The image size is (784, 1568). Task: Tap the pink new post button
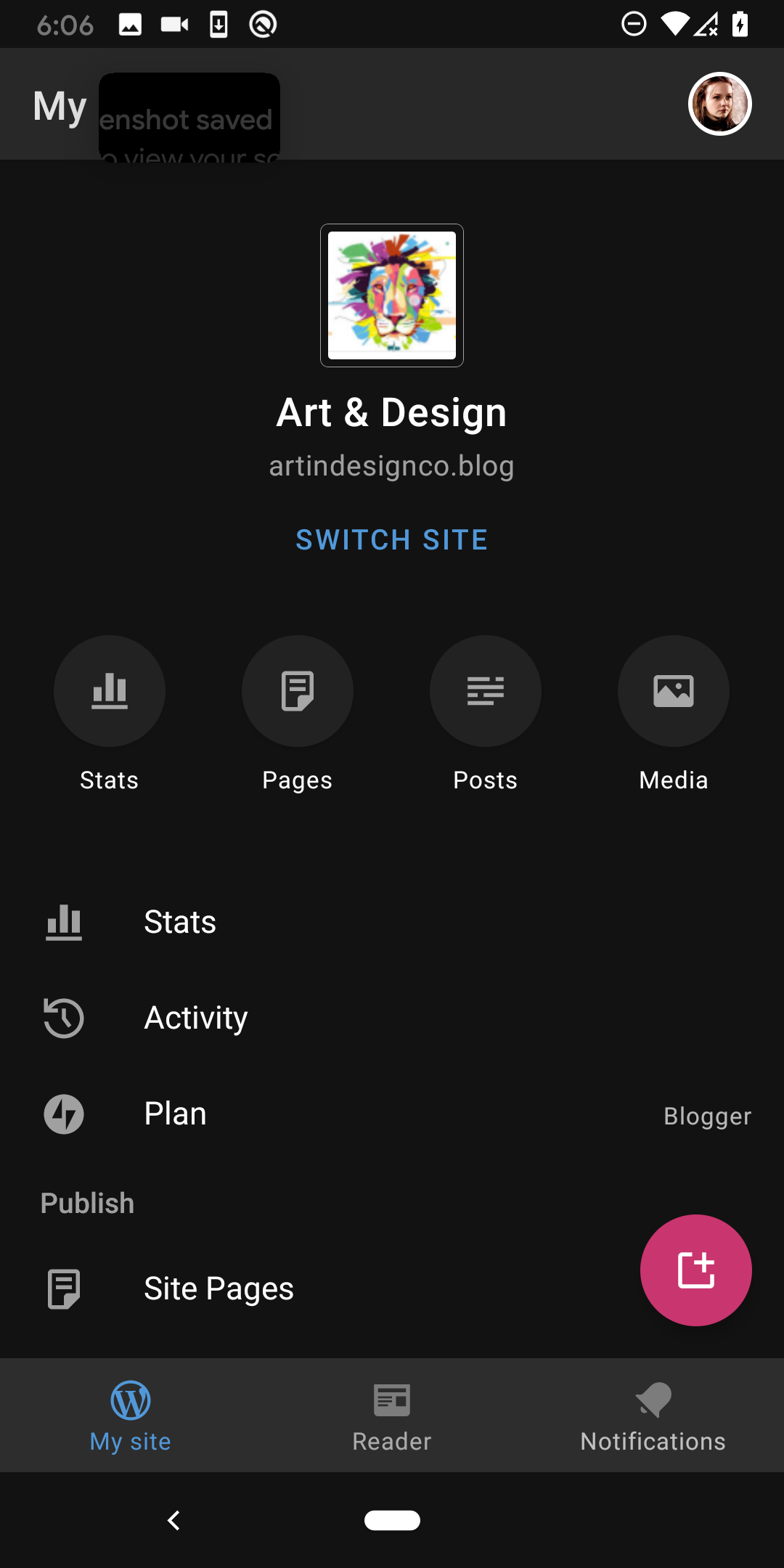pyautogui.click(x=695, y=1270)
